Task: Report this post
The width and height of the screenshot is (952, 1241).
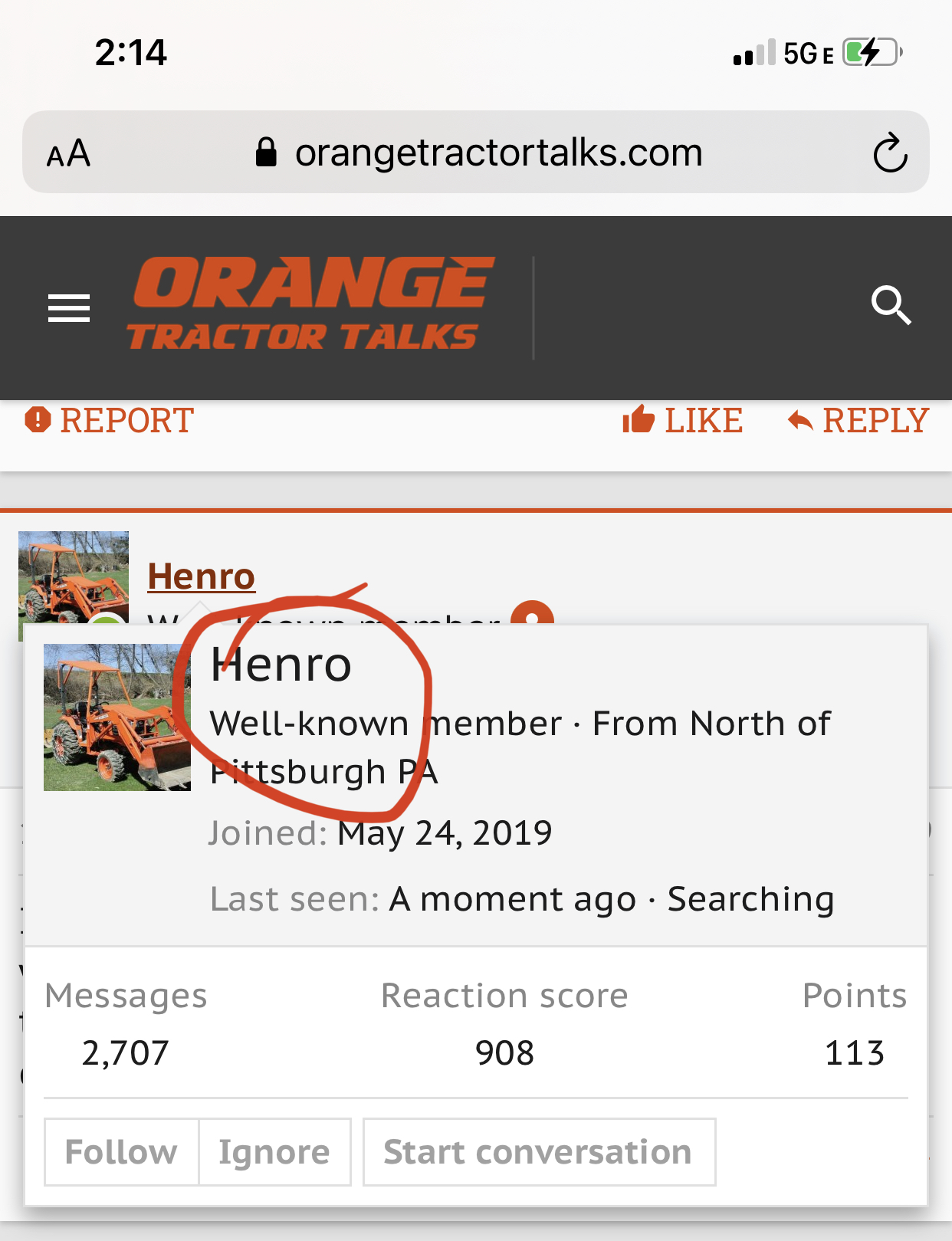Action: pyautogui.click(x=110, y=420)
